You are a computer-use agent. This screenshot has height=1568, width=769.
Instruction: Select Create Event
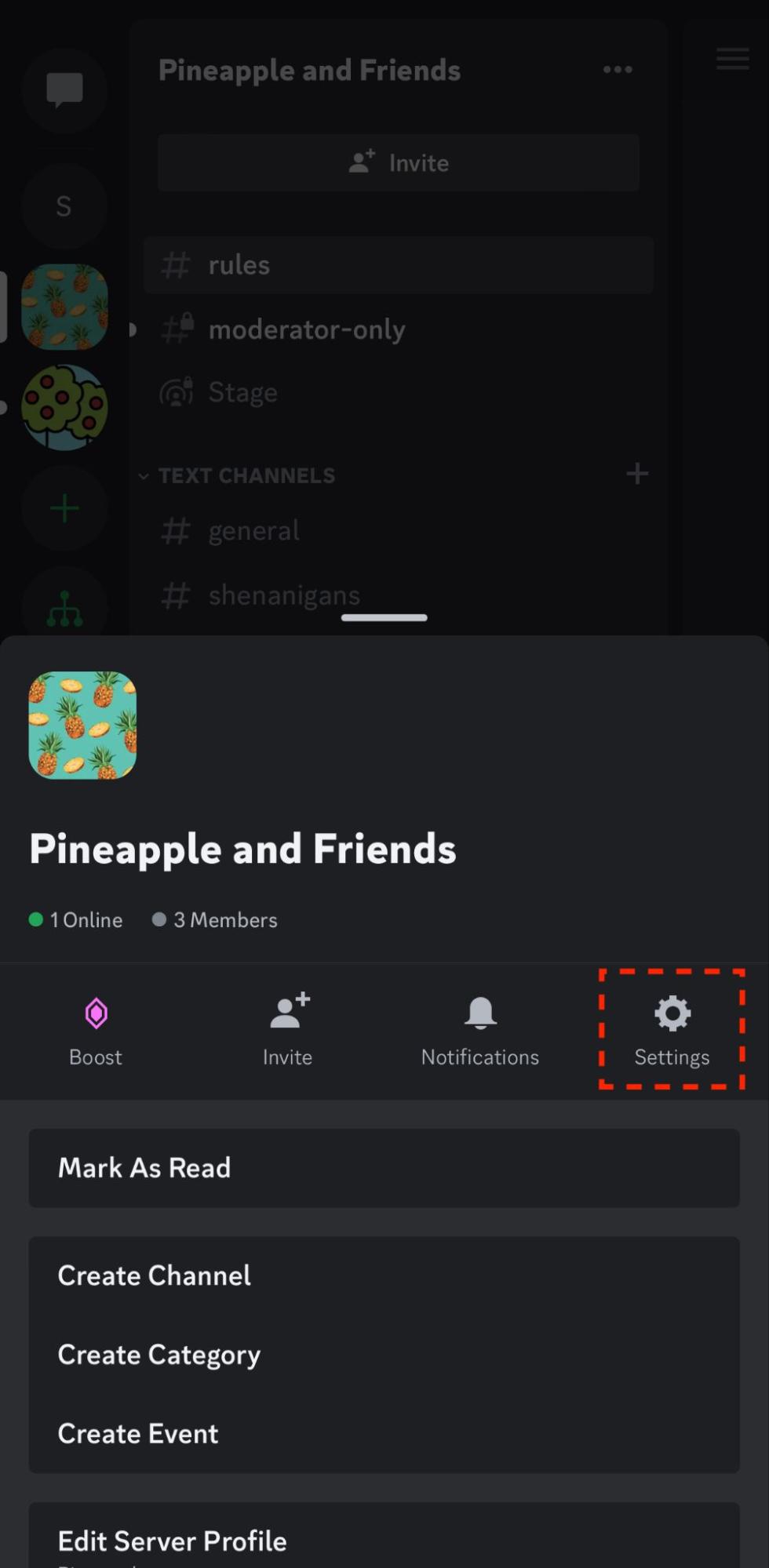[384, 1433]
